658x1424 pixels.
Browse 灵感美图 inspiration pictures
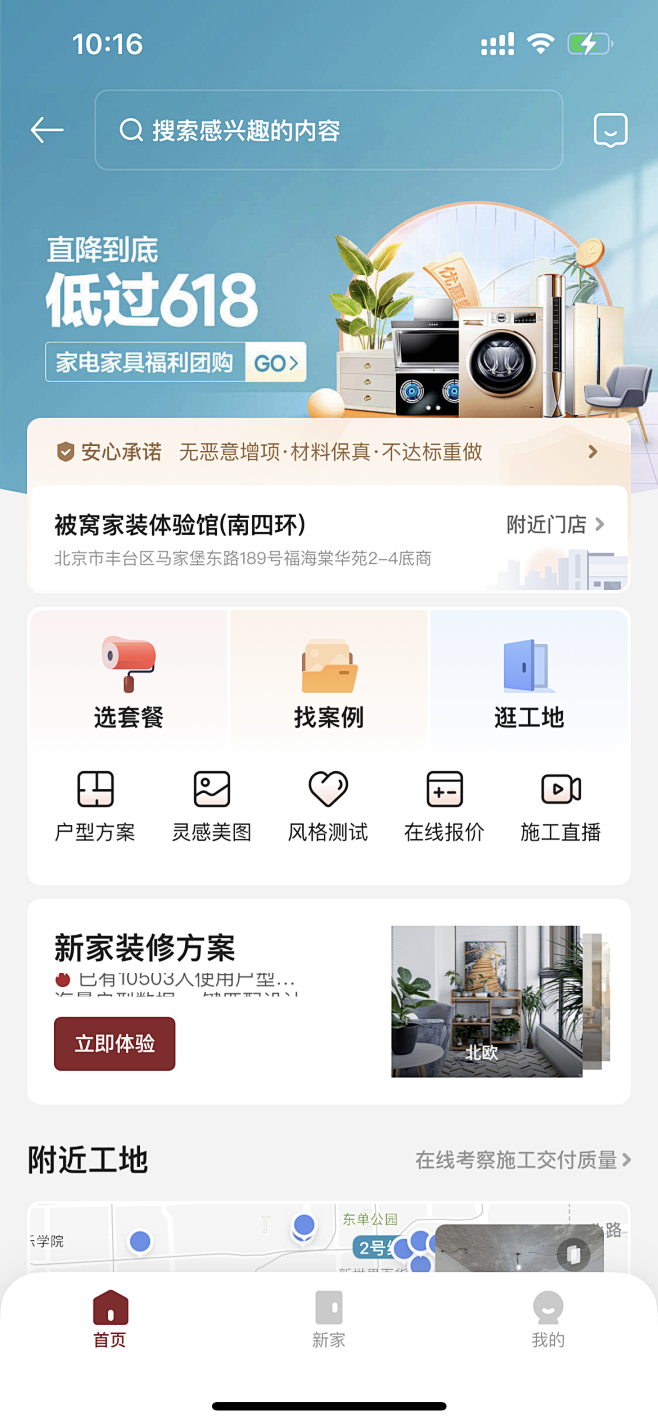point(212,806)
